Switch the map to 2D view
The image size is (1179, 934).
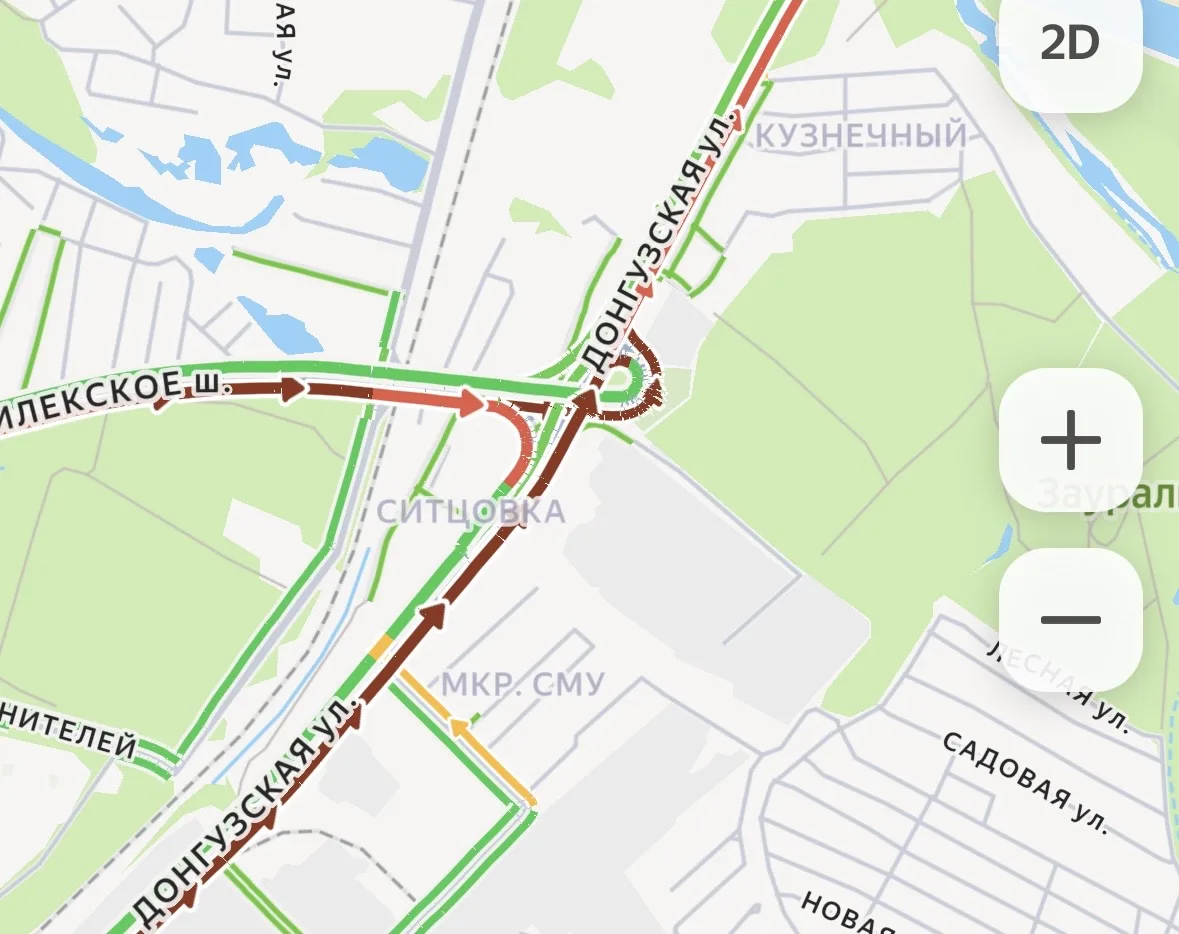[x=1070, y=45]
